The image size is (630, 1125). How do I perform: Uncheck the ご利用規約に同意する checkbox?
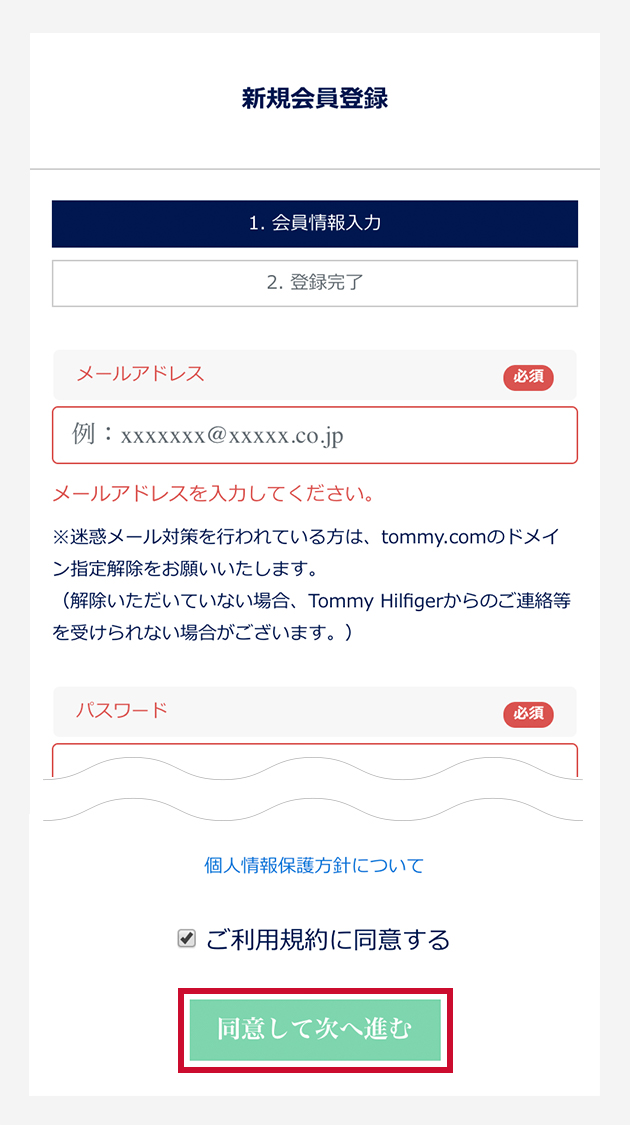pyautogui.click(x=187, y=939)
